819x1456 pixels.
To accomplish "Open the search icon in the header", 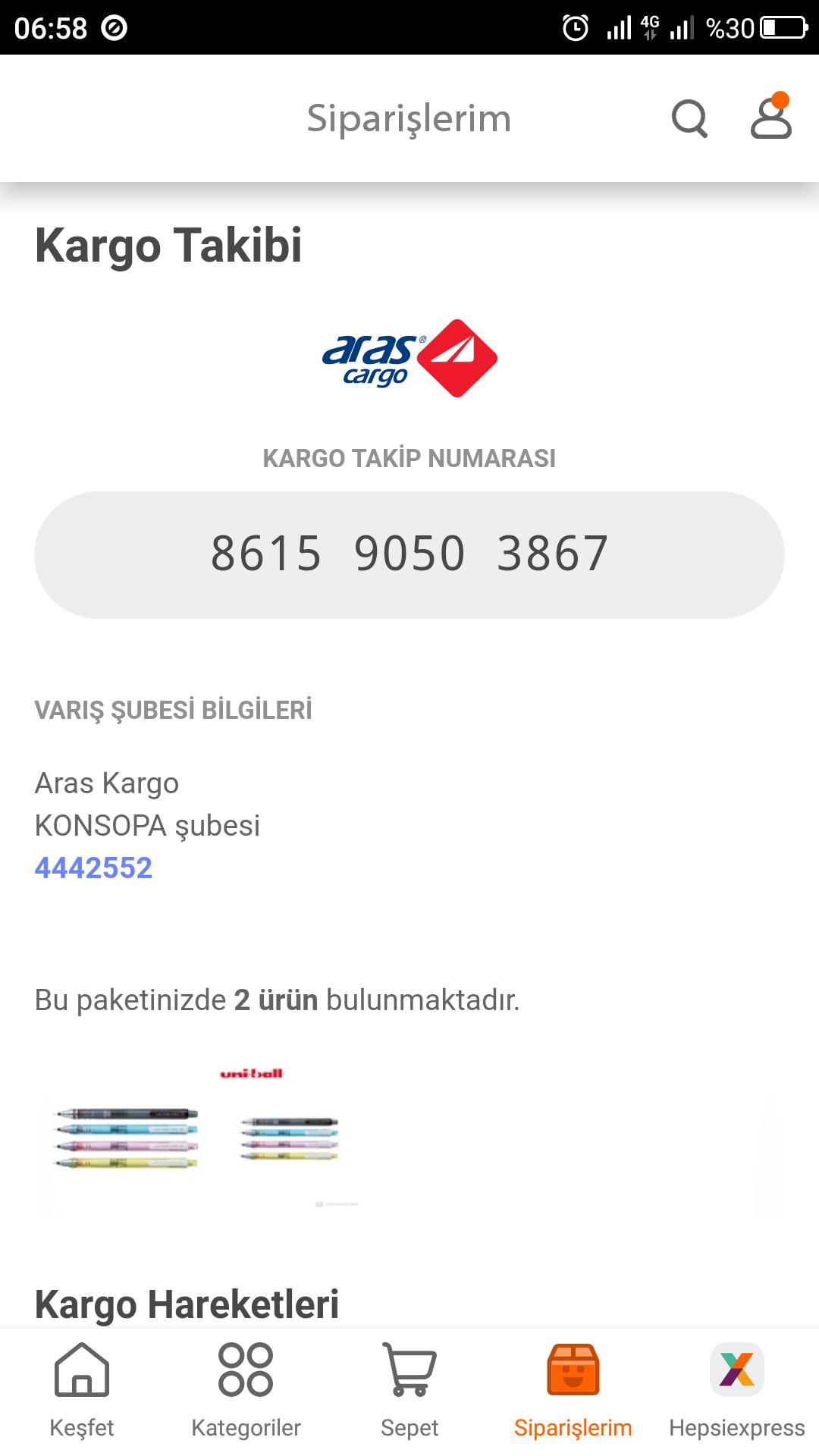I will tap(689, 119).
